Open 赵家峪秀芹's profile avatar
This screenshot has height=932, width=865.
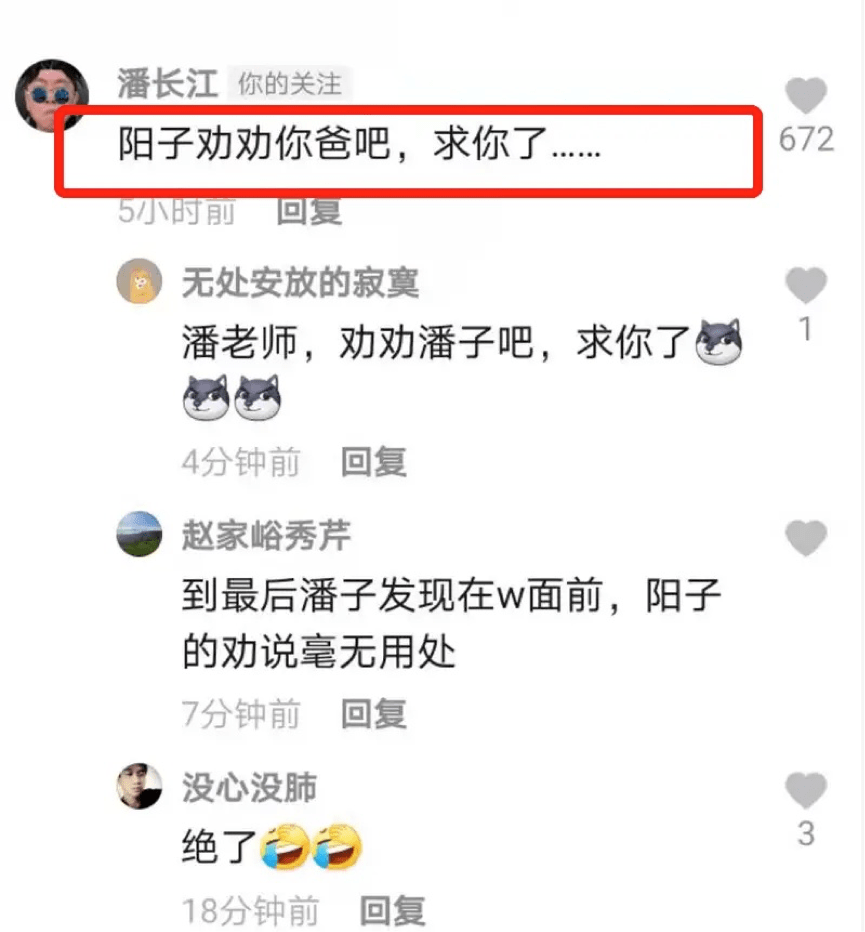[x=139, y=534]
